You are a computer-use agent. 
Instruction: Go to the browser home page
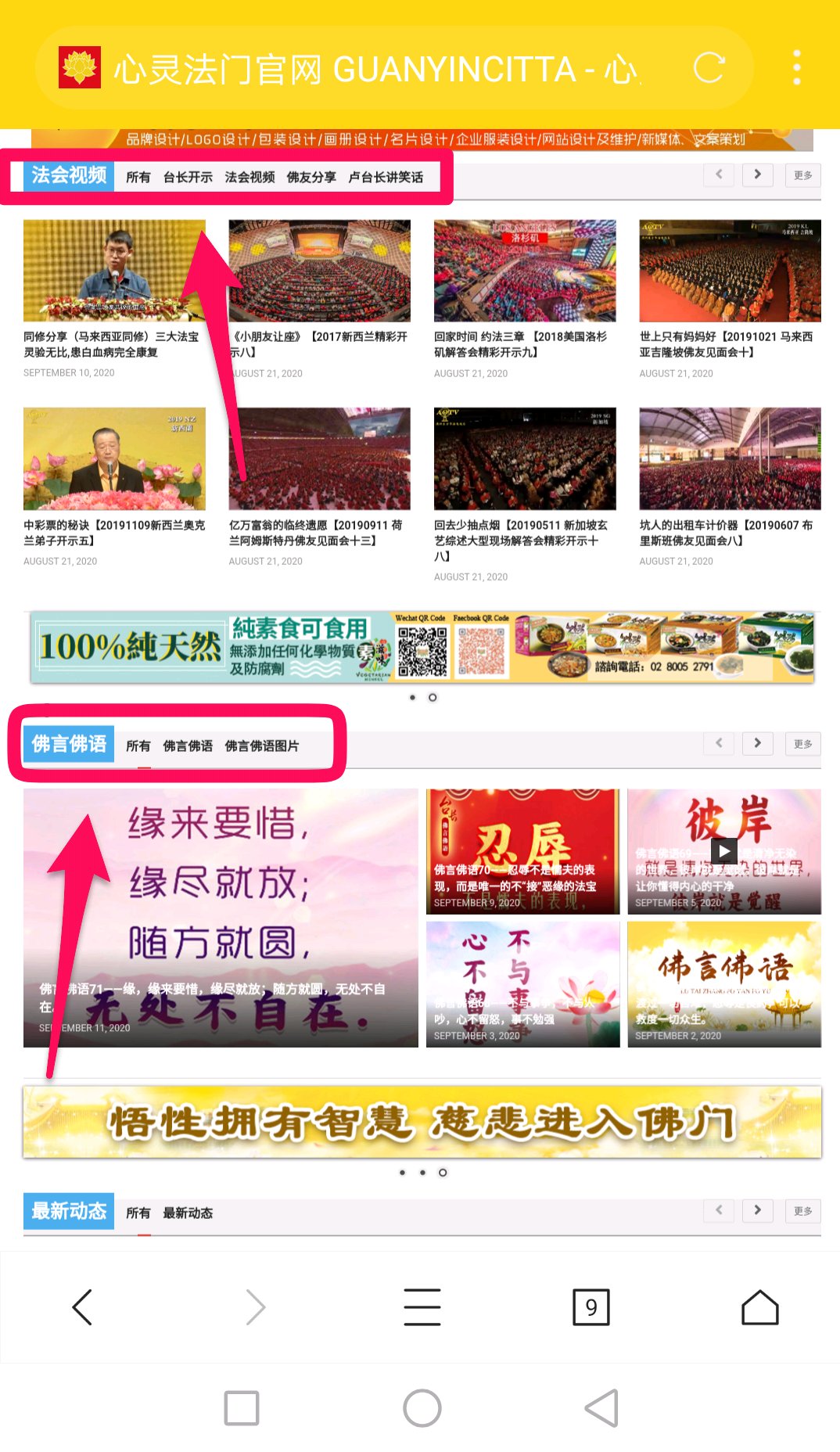click(759, 1306)
